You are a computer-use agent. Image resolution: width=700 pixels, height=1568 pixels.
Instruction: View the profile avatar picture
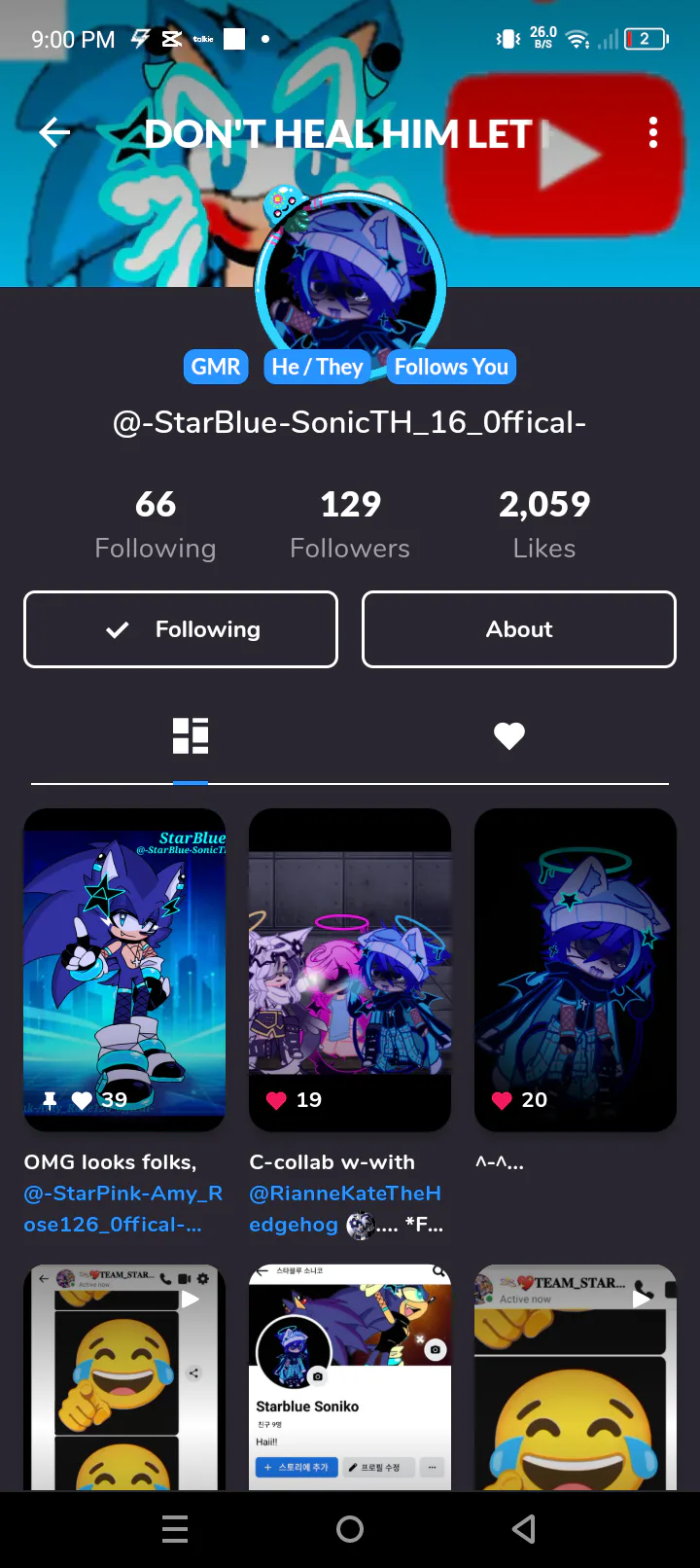[350, 287]
